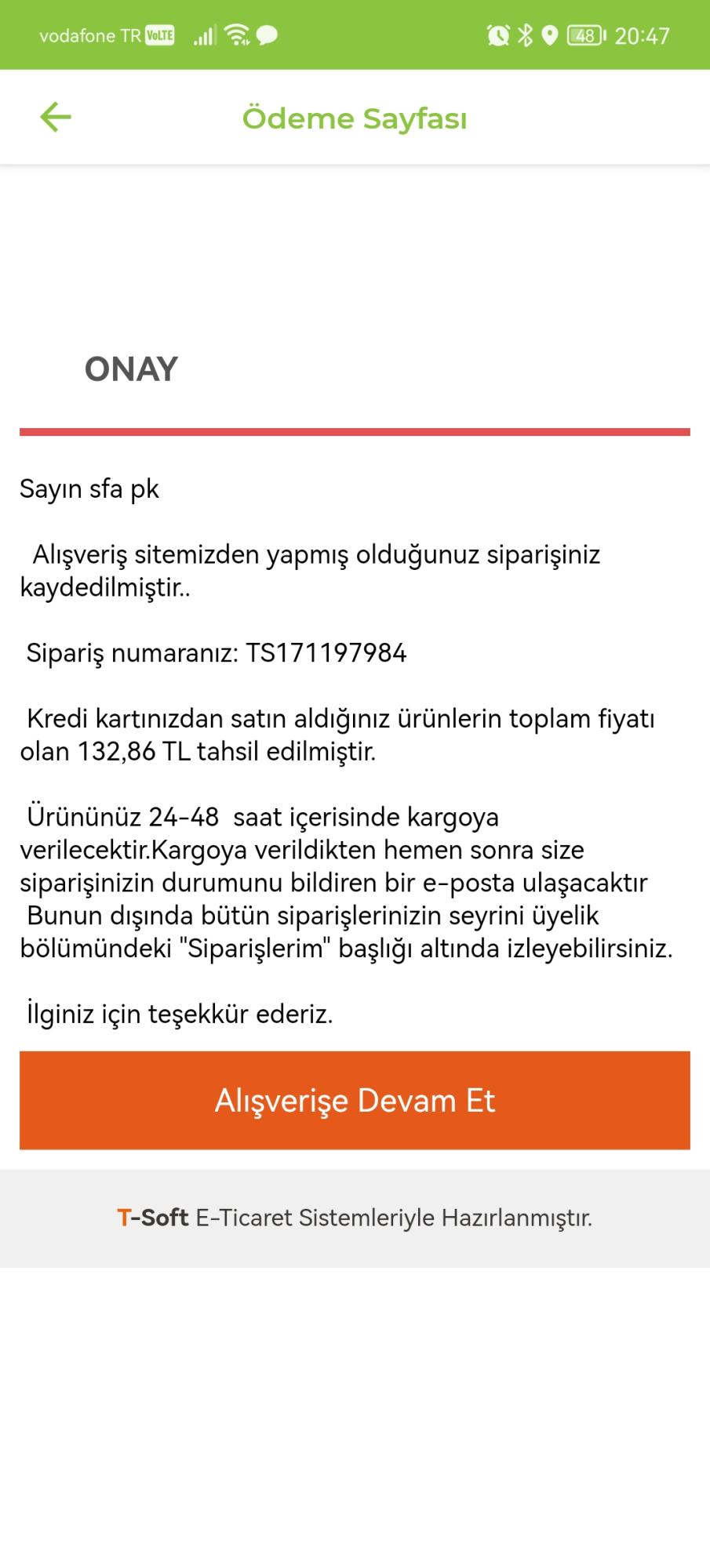Tap Alışverişe Devam Et button

click(355, 1100)
